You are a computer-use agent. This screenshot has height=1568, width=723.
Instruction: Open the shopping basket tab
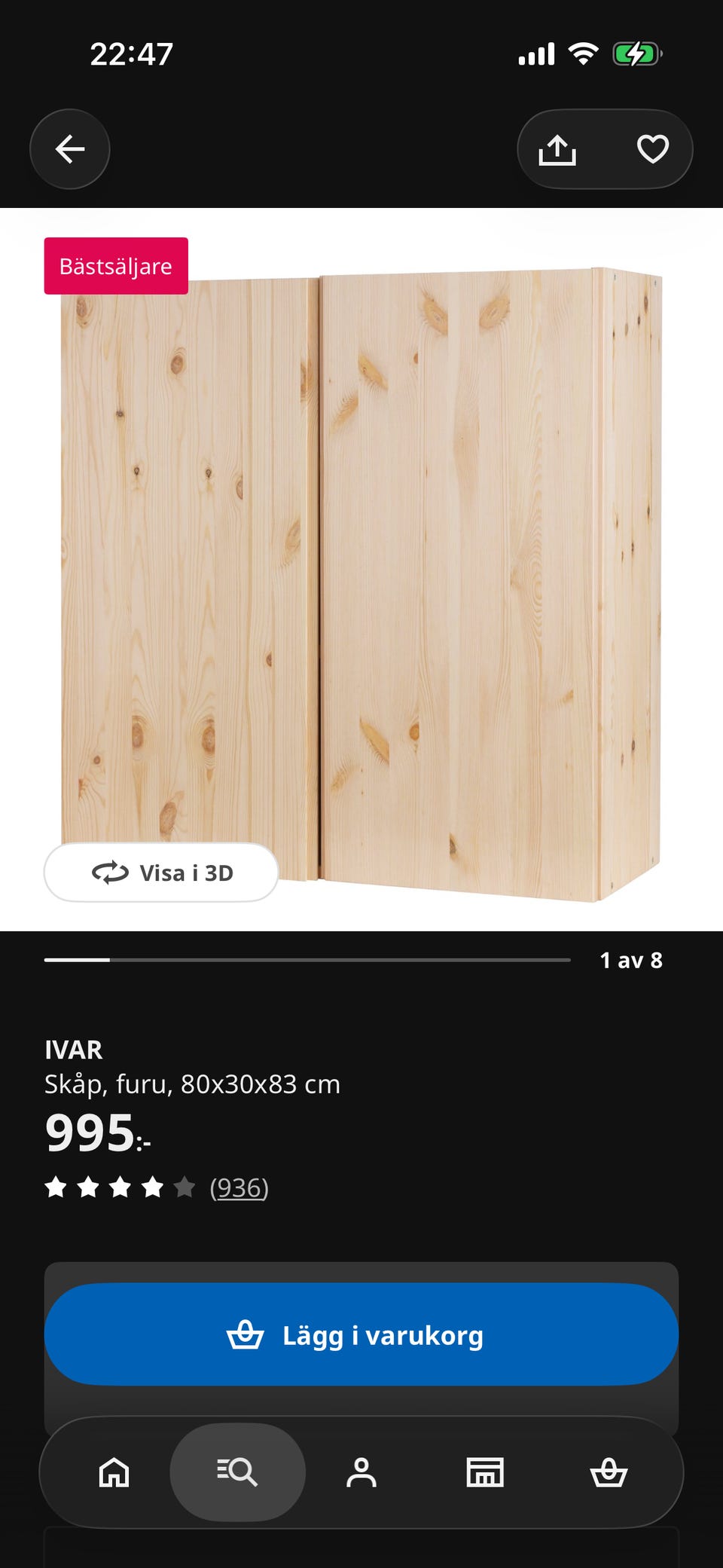[x=609, y=1472]
